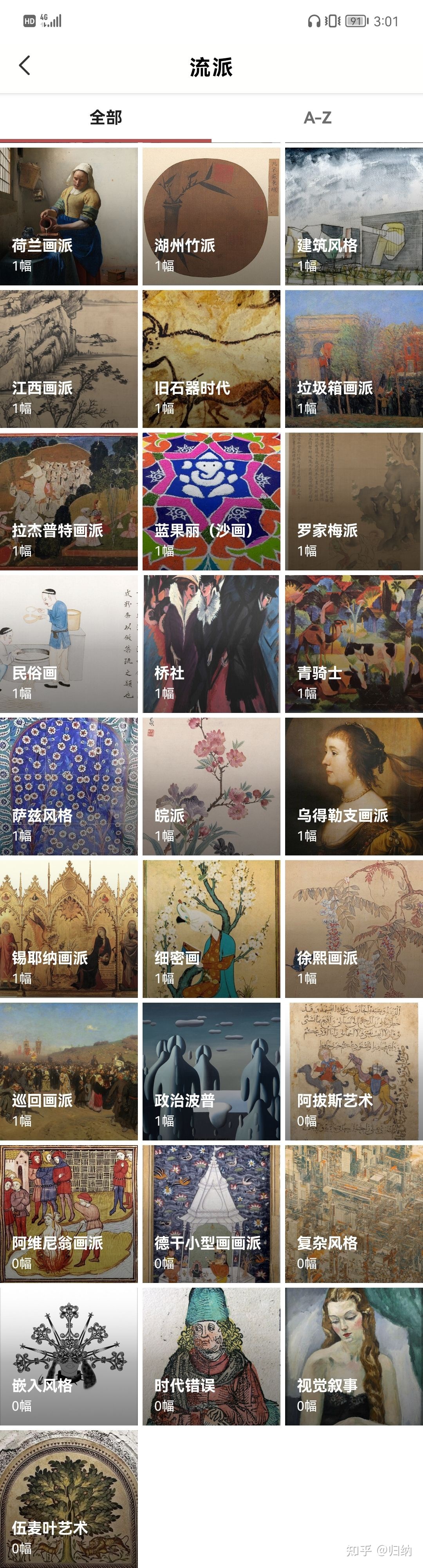
Task: Browse the 青骑士 category
Action: (354, 643)
